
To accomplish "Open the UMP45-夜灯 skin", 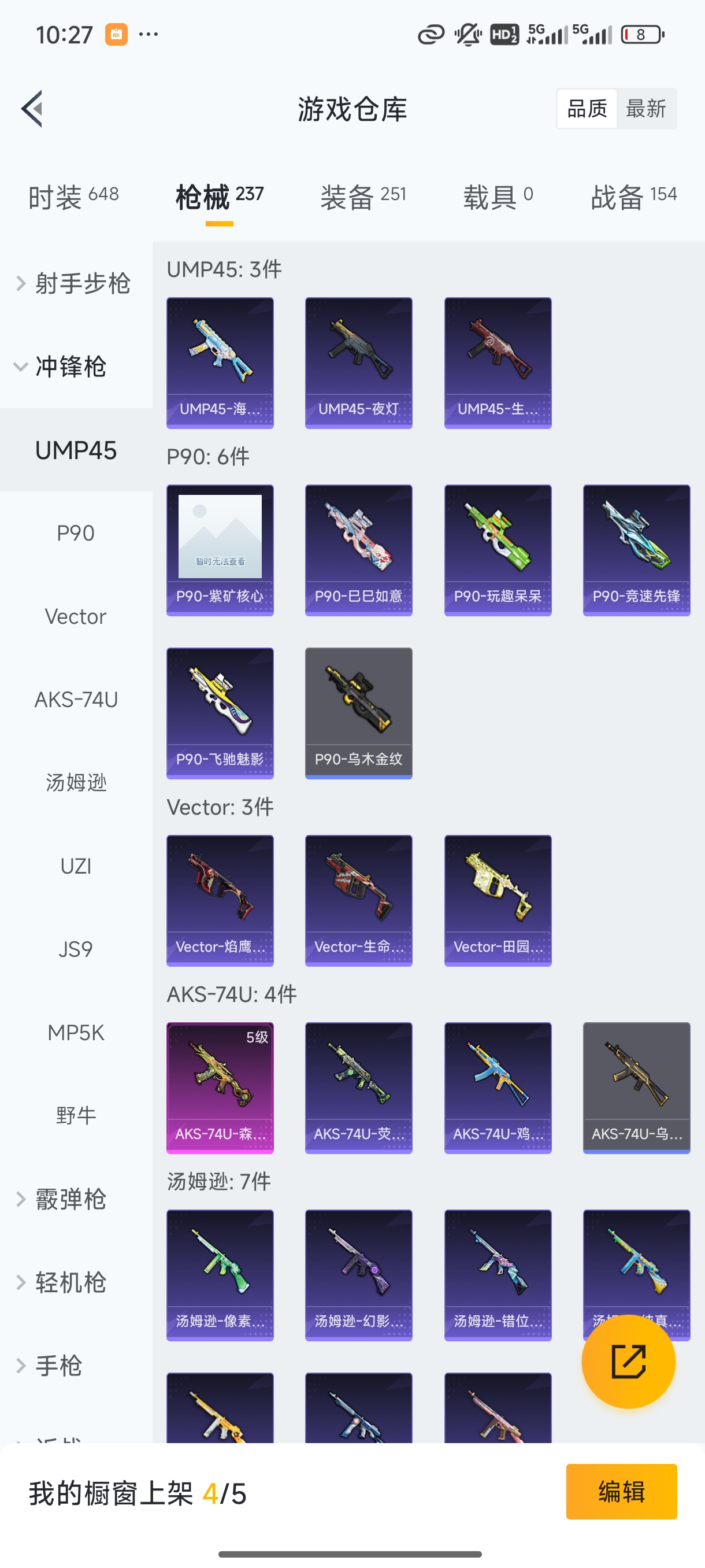I will pos(358,363).
